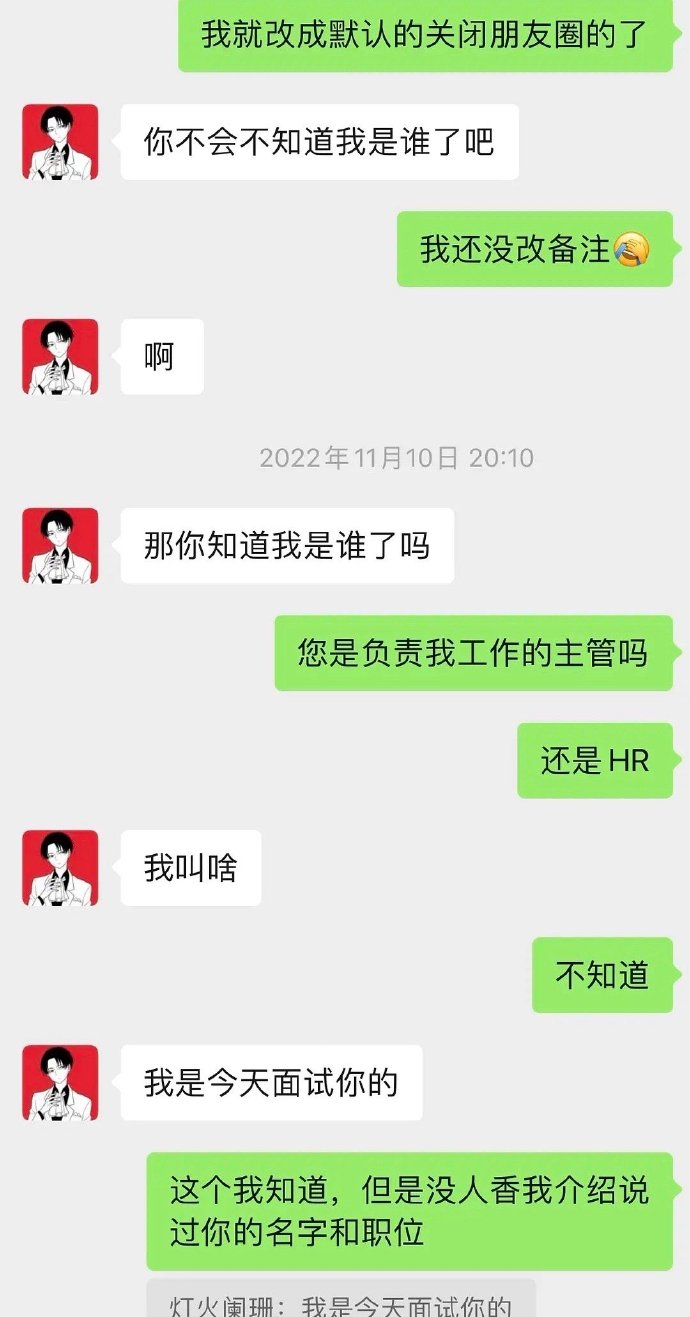The height and width of the screenshot is (1317, 690).
Task: View contact via avatar beside "我是今天面试你的"
Action: click(60, 1082)
